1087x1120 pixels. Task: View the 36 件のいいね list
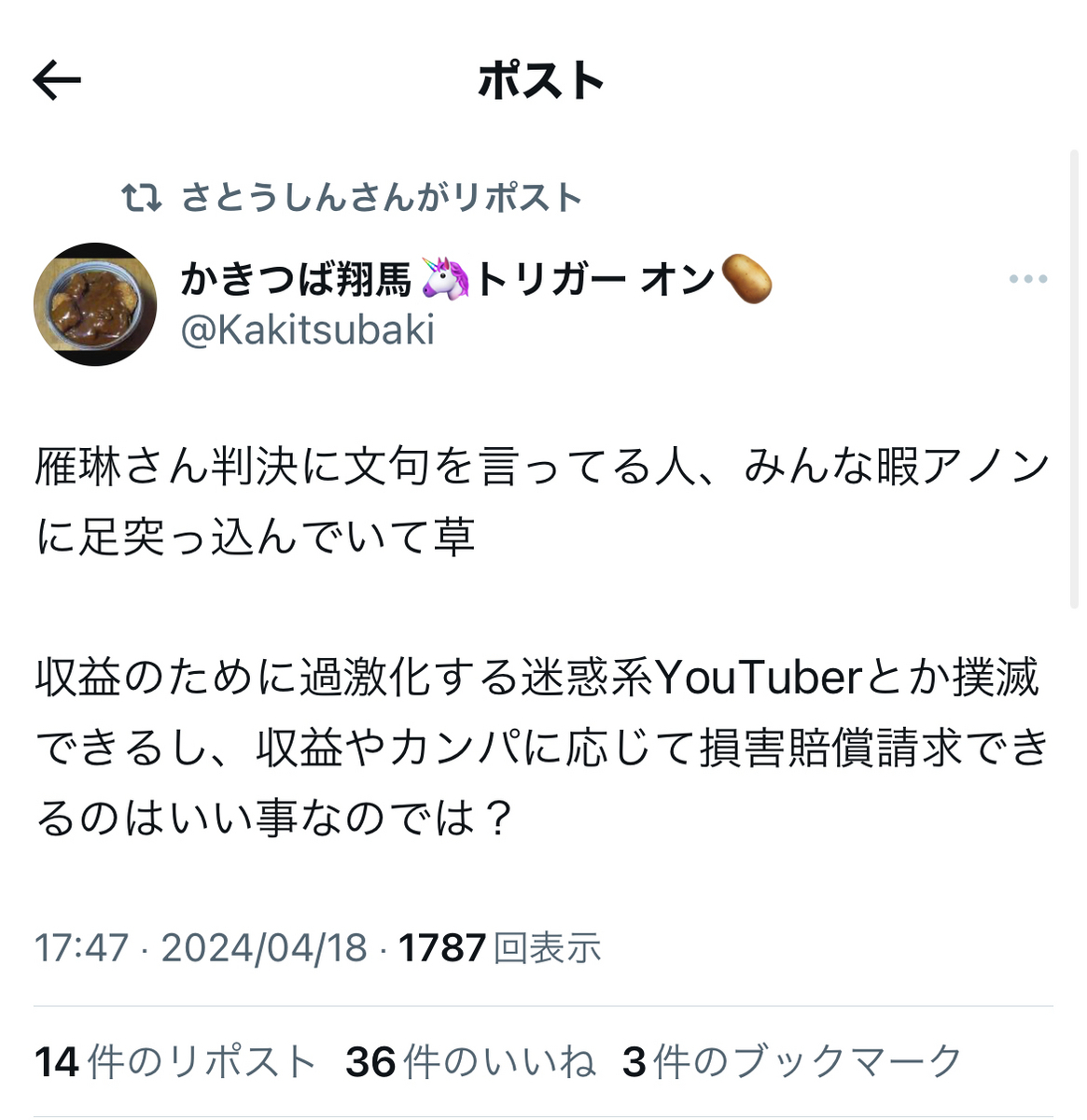[x=470, y=1062]
